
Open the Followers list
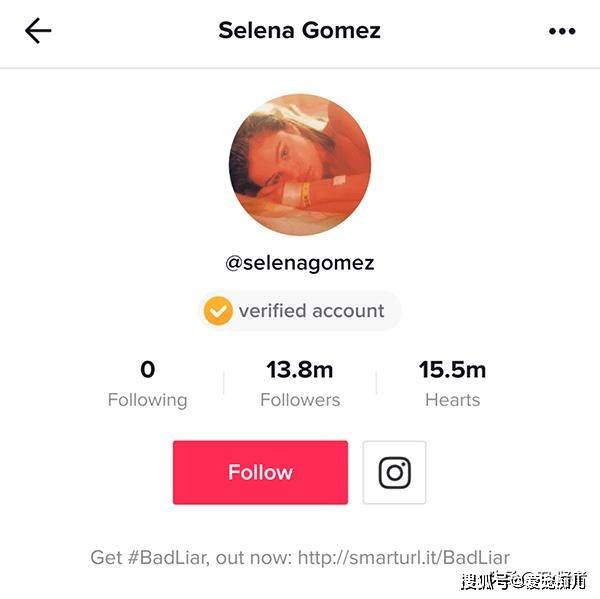(300, 385)
